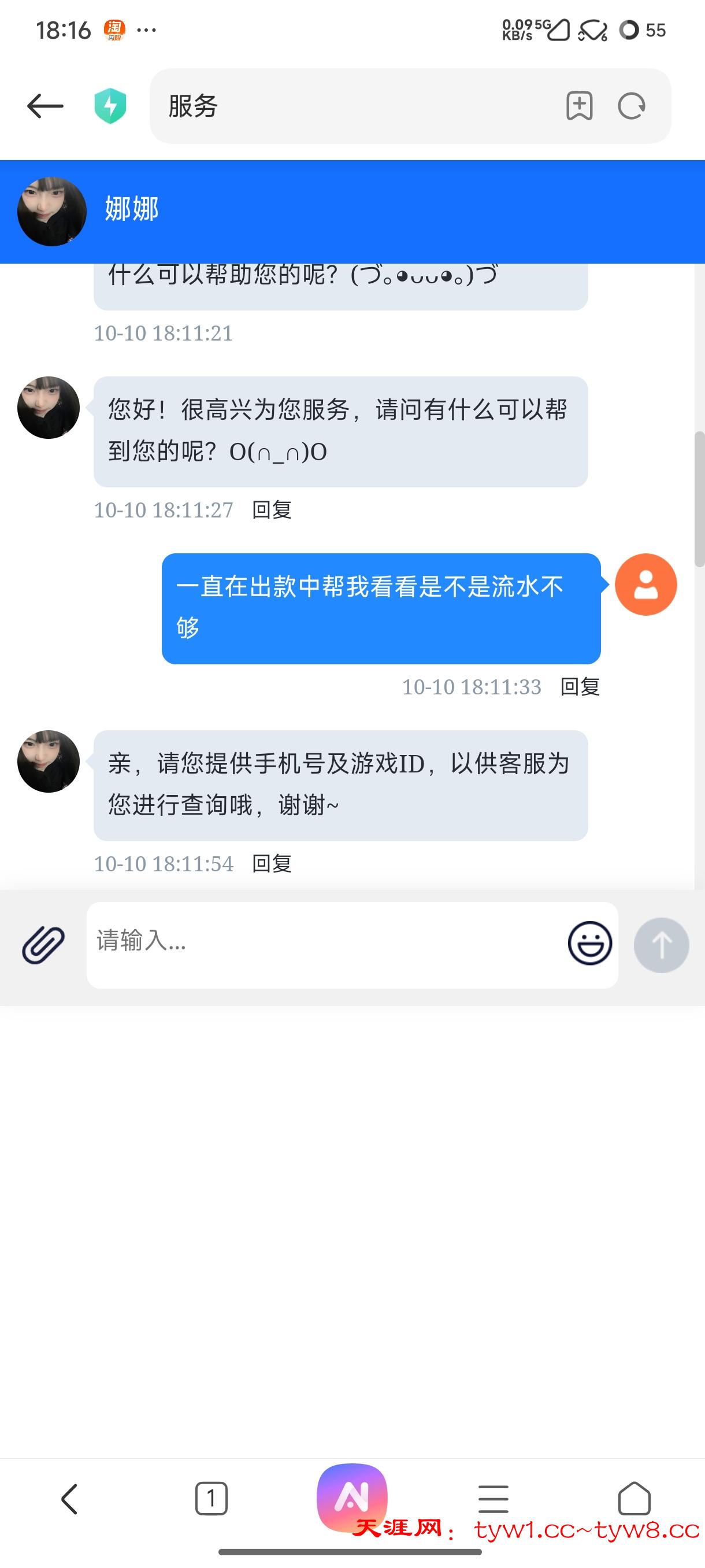Screen dimensions: 705x1568
Task: Navigate back with the bottom browser arrow
Action: pos(69,1499)
